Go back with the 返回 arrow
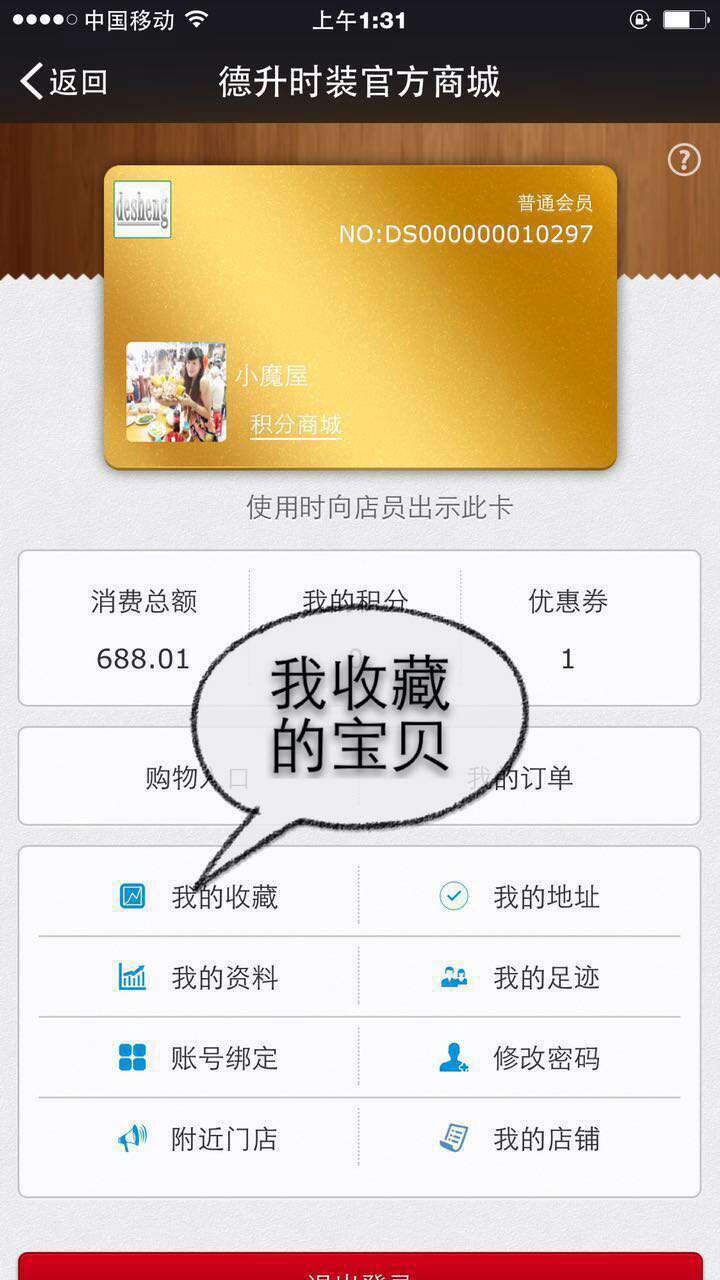This screenshot has height=1280, width=720. [64, 82]
